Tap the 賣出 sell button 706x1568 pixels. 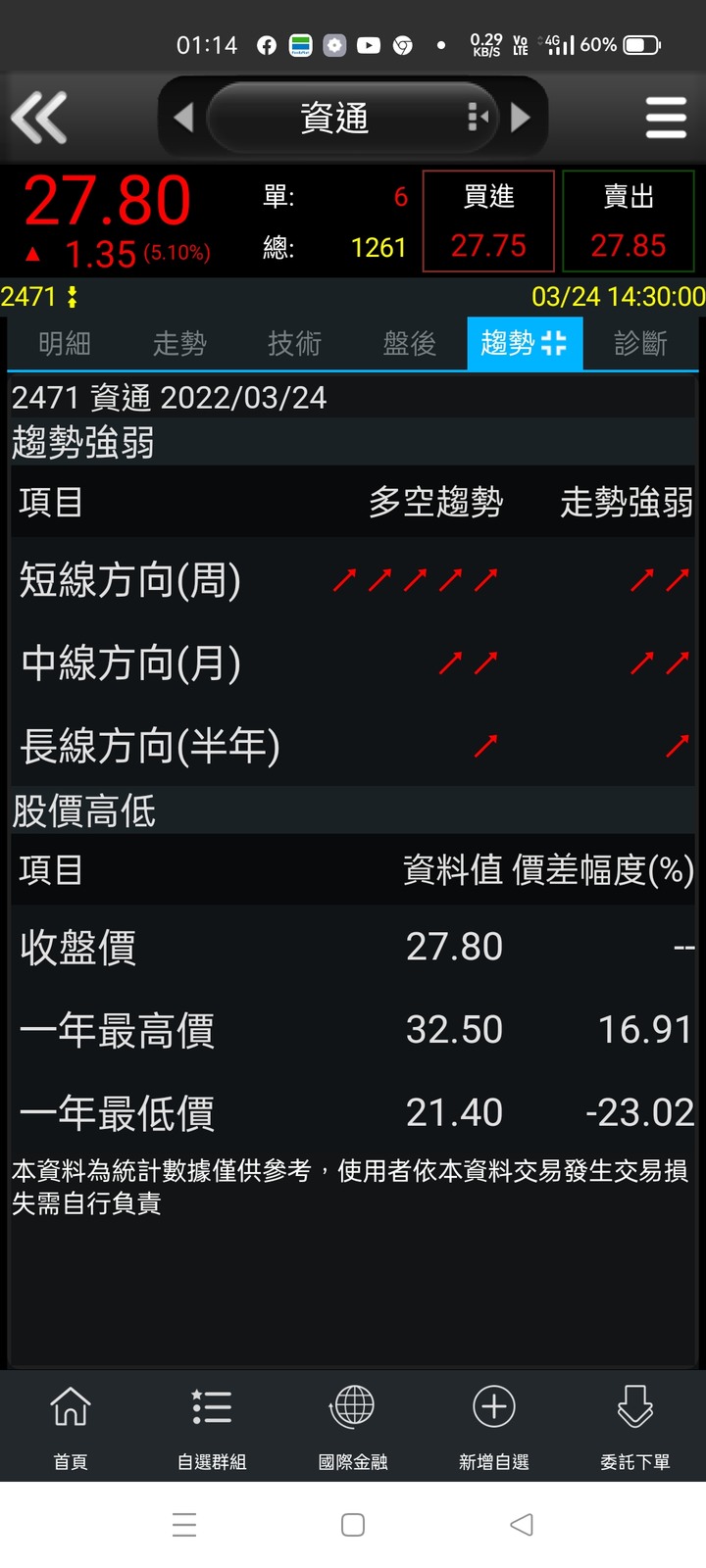pos(629,221)
